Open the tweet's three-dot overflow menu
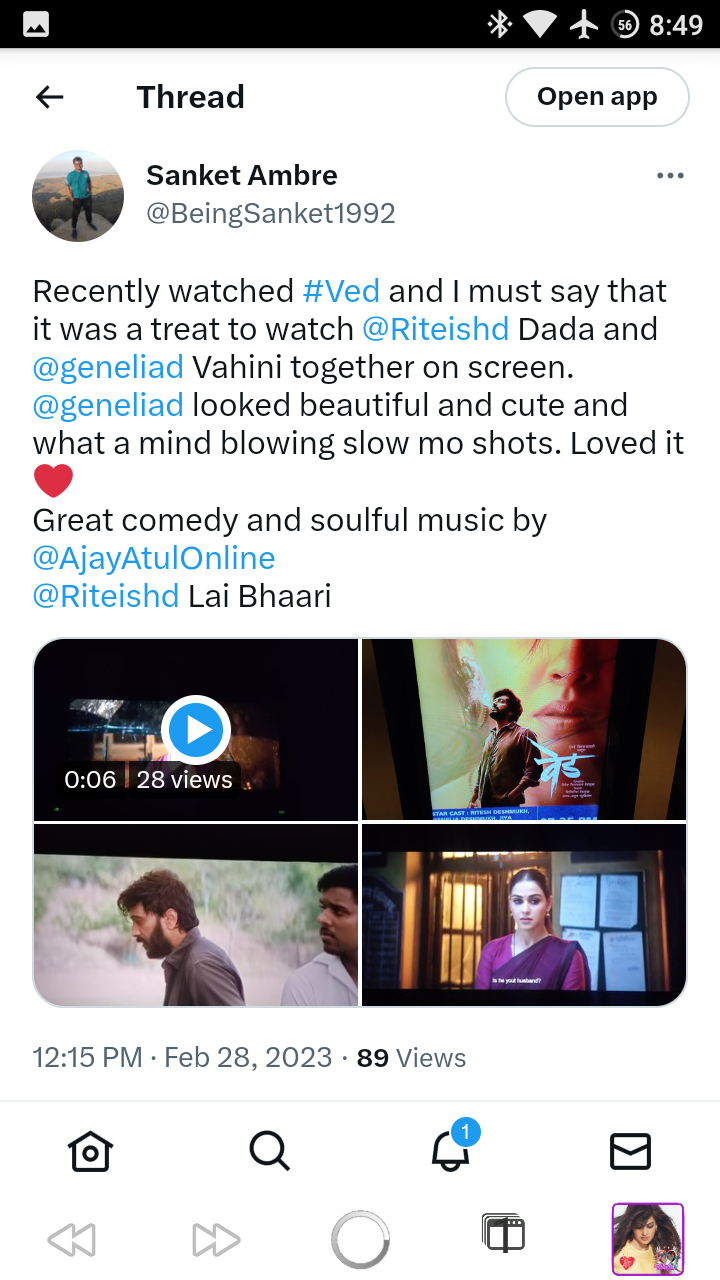720x1280 pixels. tap(670, 176)
